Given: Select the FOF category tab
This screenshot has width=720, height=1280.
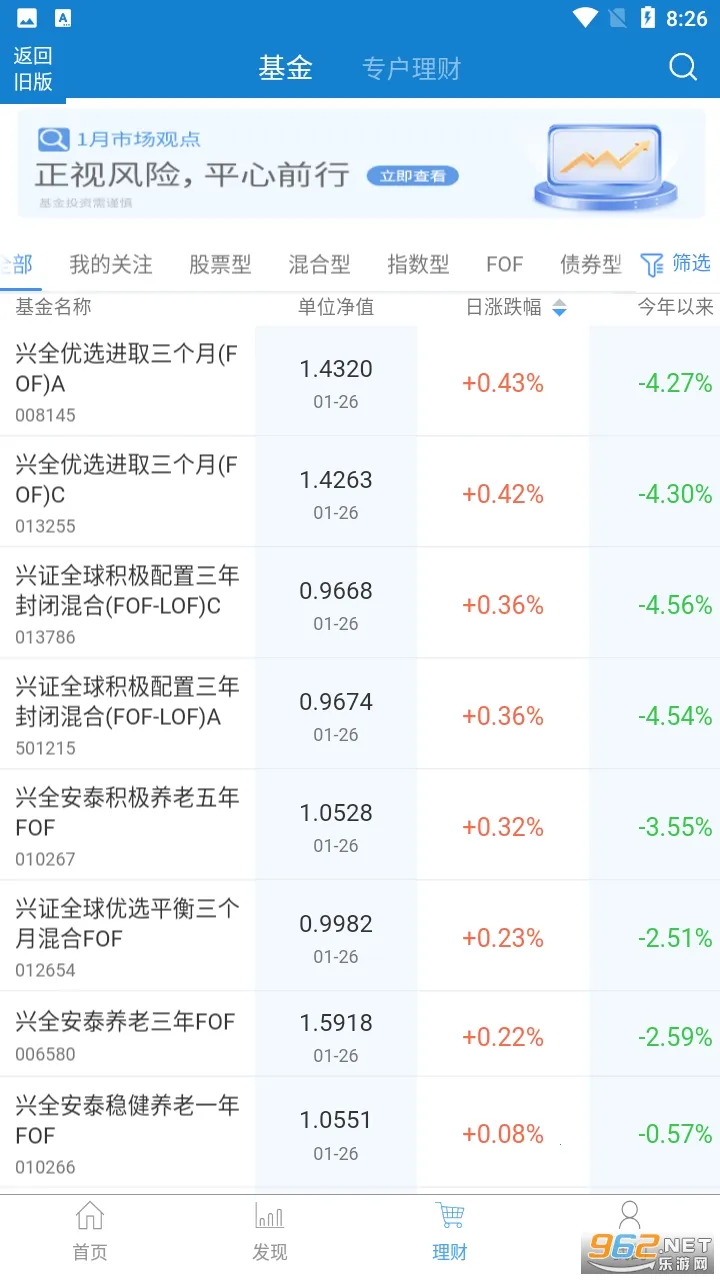Looking at the screenshot, I should pyautogui.click(x=504, y=264).
